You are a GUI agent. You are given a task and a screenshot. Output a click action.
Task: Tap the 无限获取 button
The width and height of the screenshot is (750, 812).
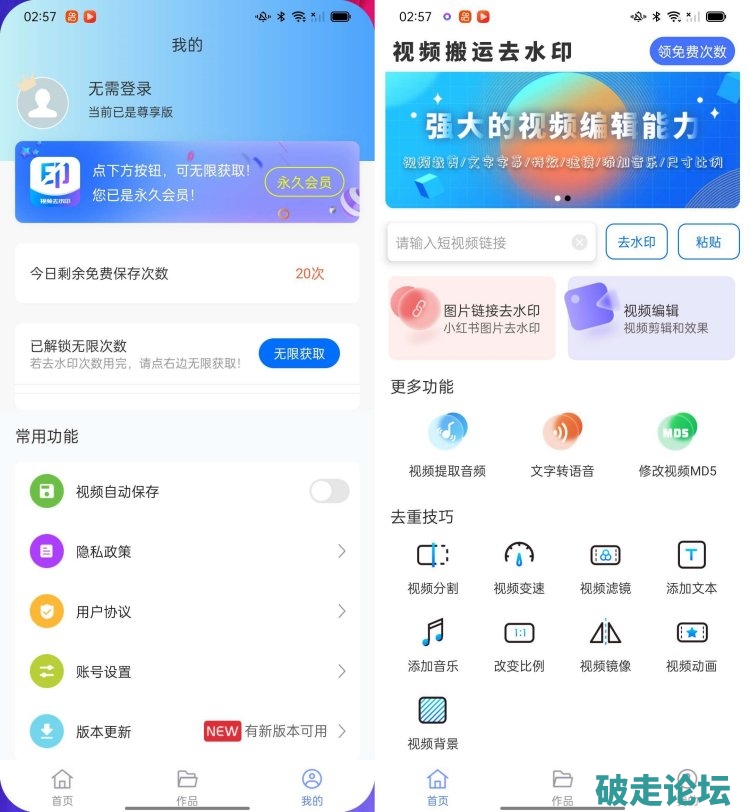299,353
